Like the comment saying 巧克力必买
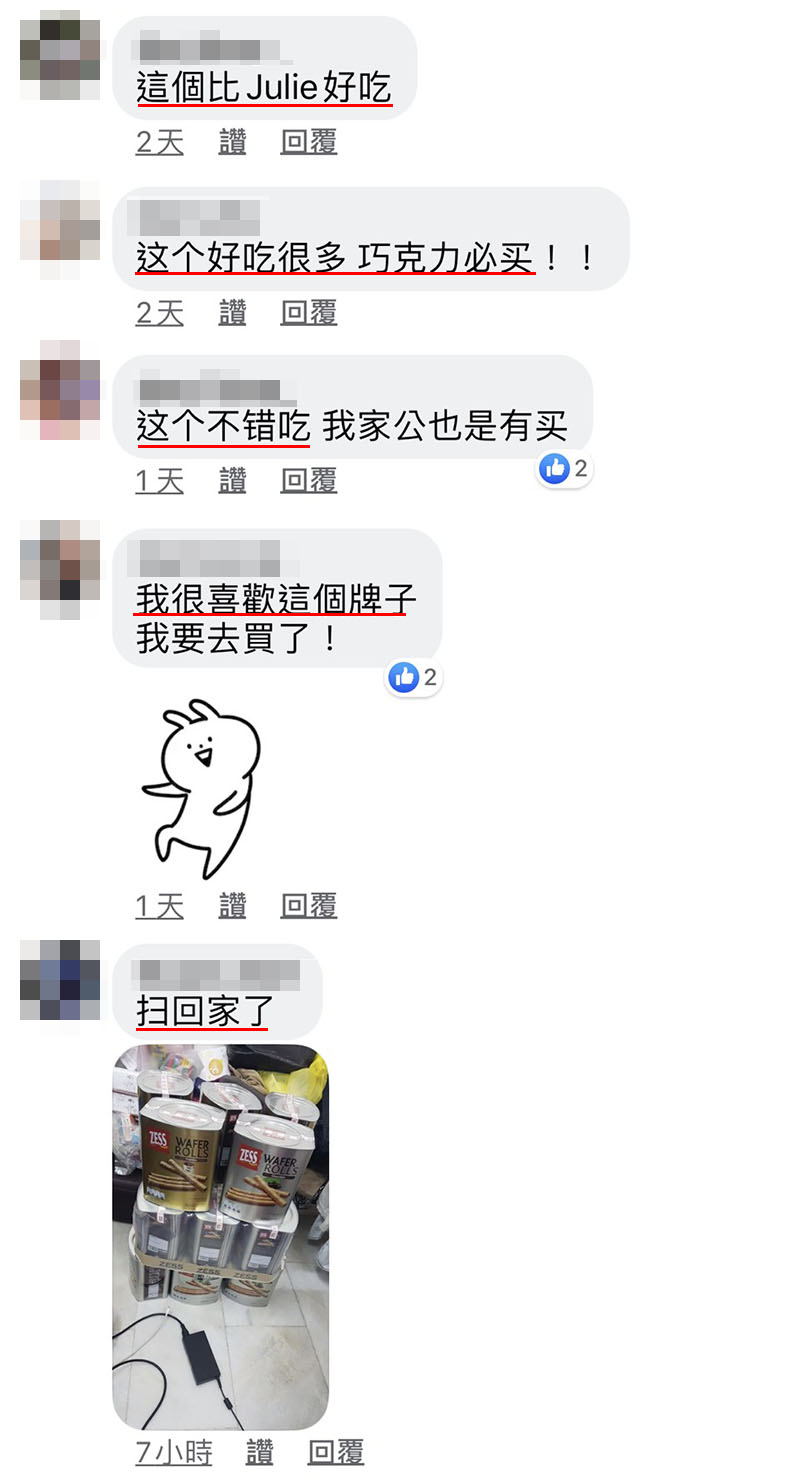This screenshot has width=800, height=1478. (x=232, y=313)
